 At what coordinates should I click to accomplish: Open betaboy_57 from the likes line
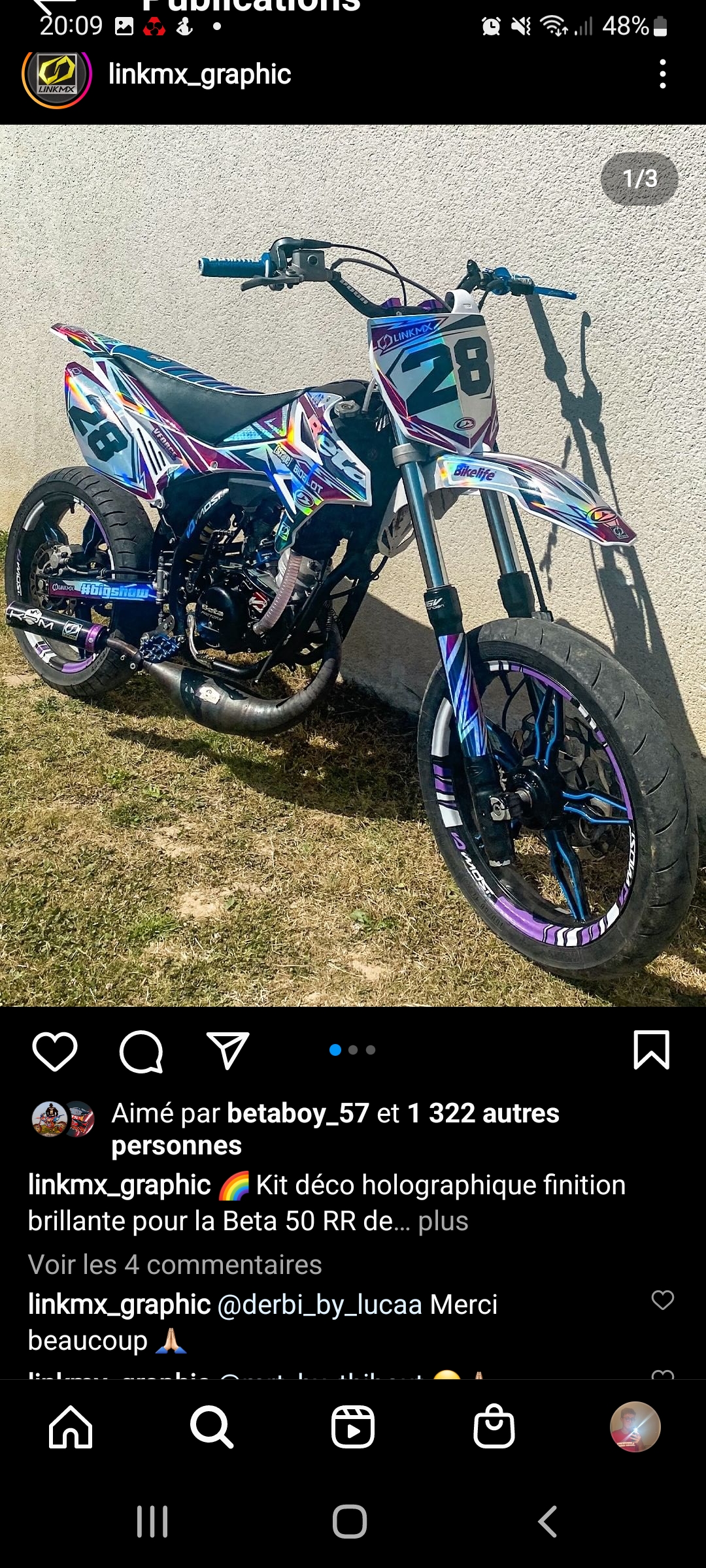298,1113
